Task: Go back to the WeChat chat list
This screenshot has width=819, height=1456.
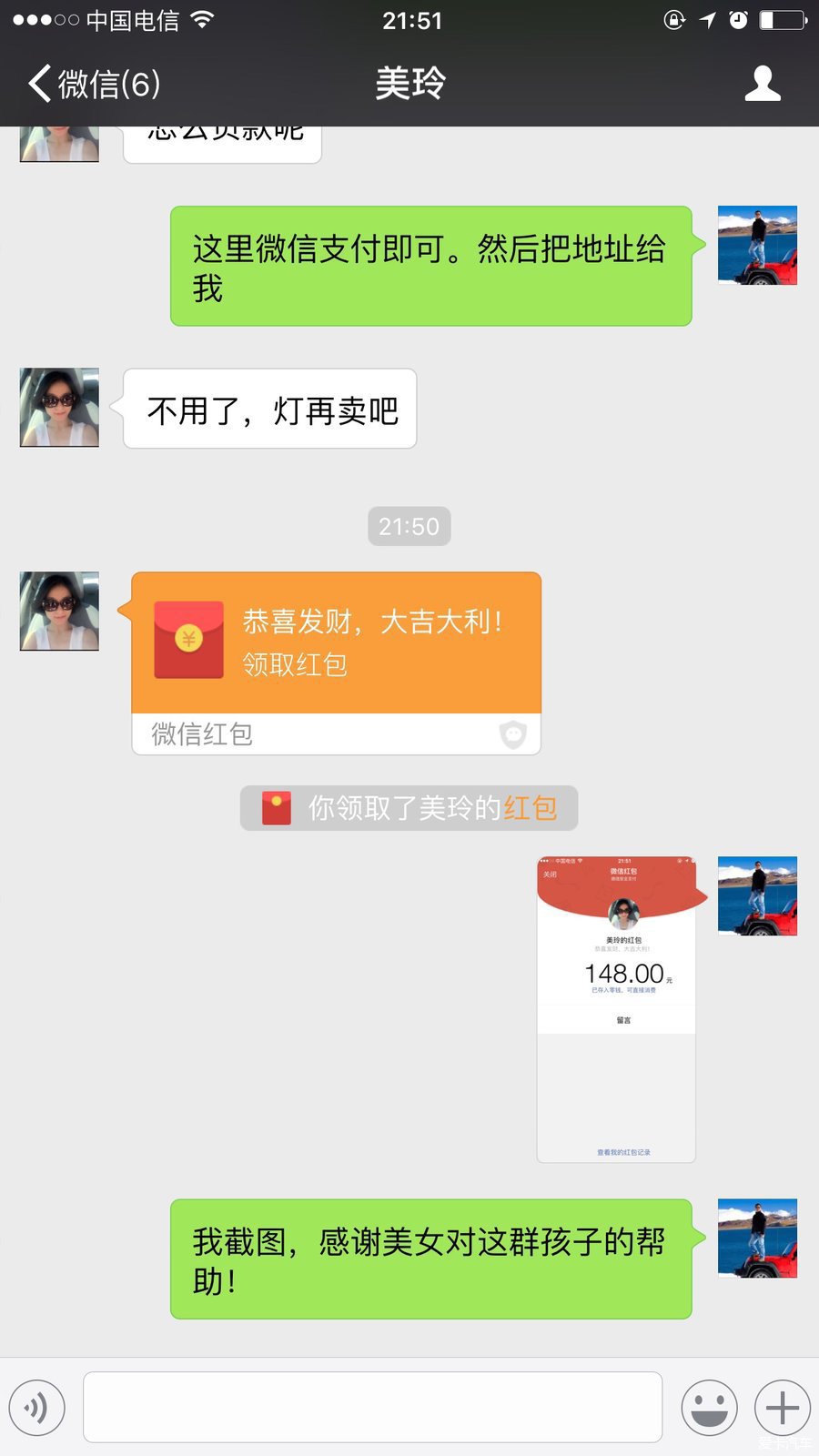Action: coord(93,84)
